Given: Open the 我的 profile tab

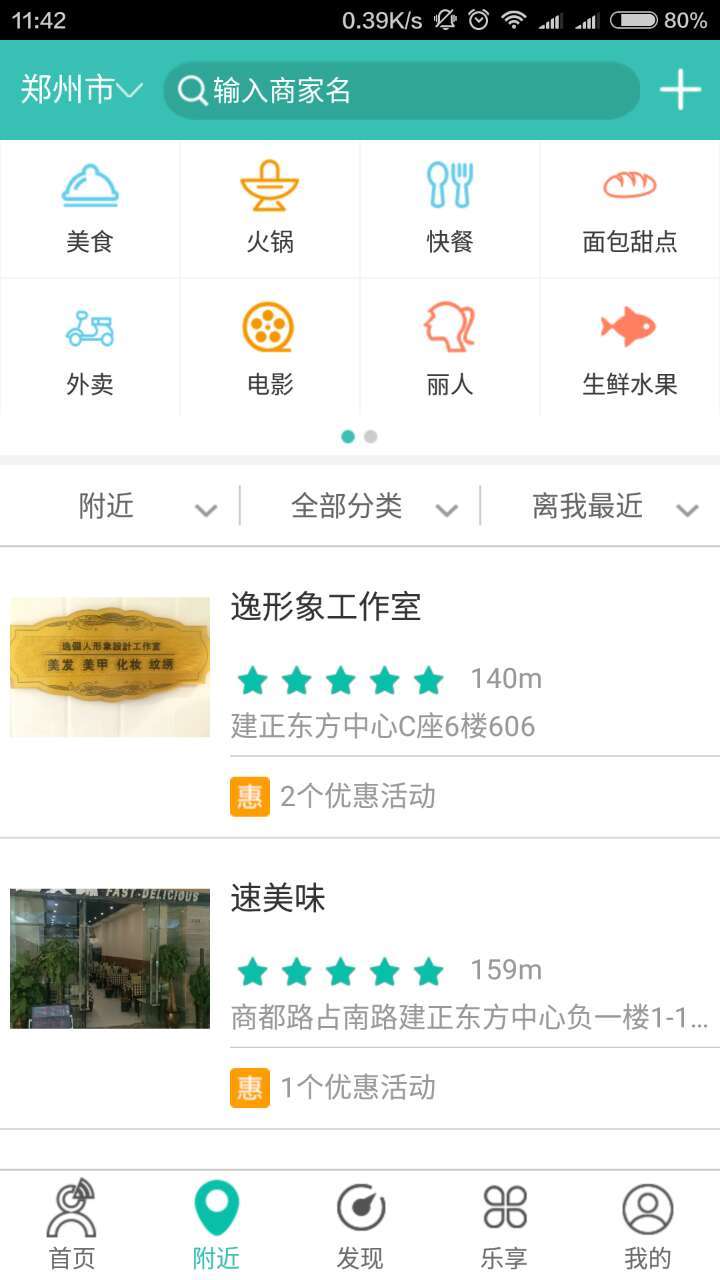Looking at the screenshot, I should click(x=648, y=1225).
